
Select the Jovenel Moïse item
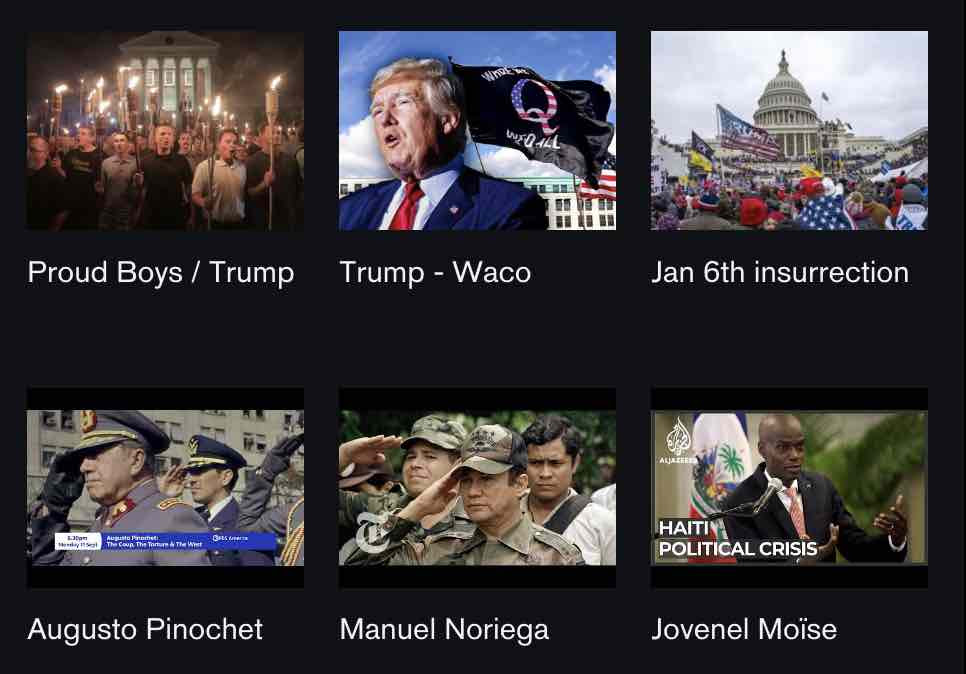pos(789,487)
